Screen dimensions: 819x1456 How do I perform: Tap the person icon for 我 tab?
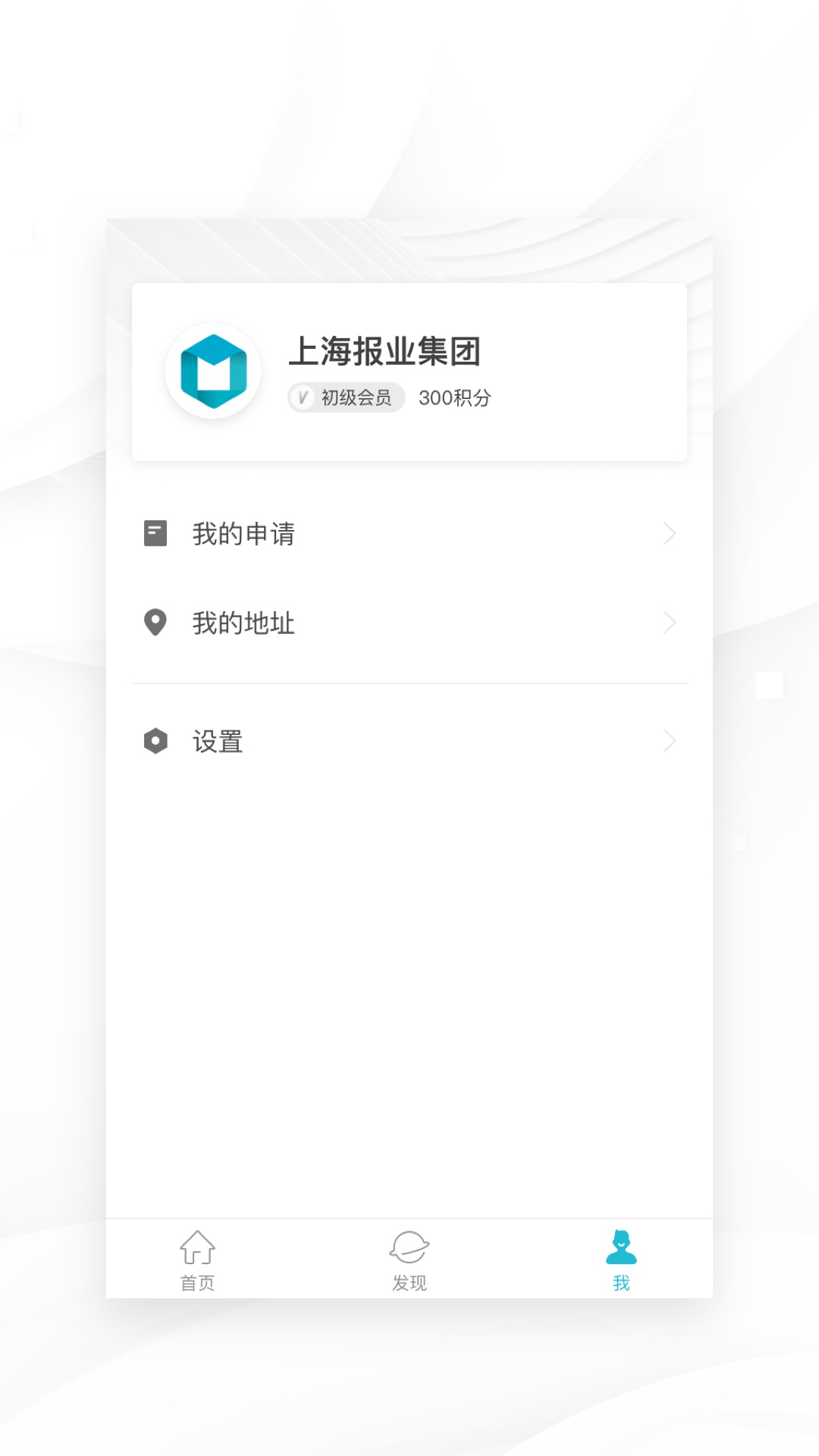(x=620, y=1238)
